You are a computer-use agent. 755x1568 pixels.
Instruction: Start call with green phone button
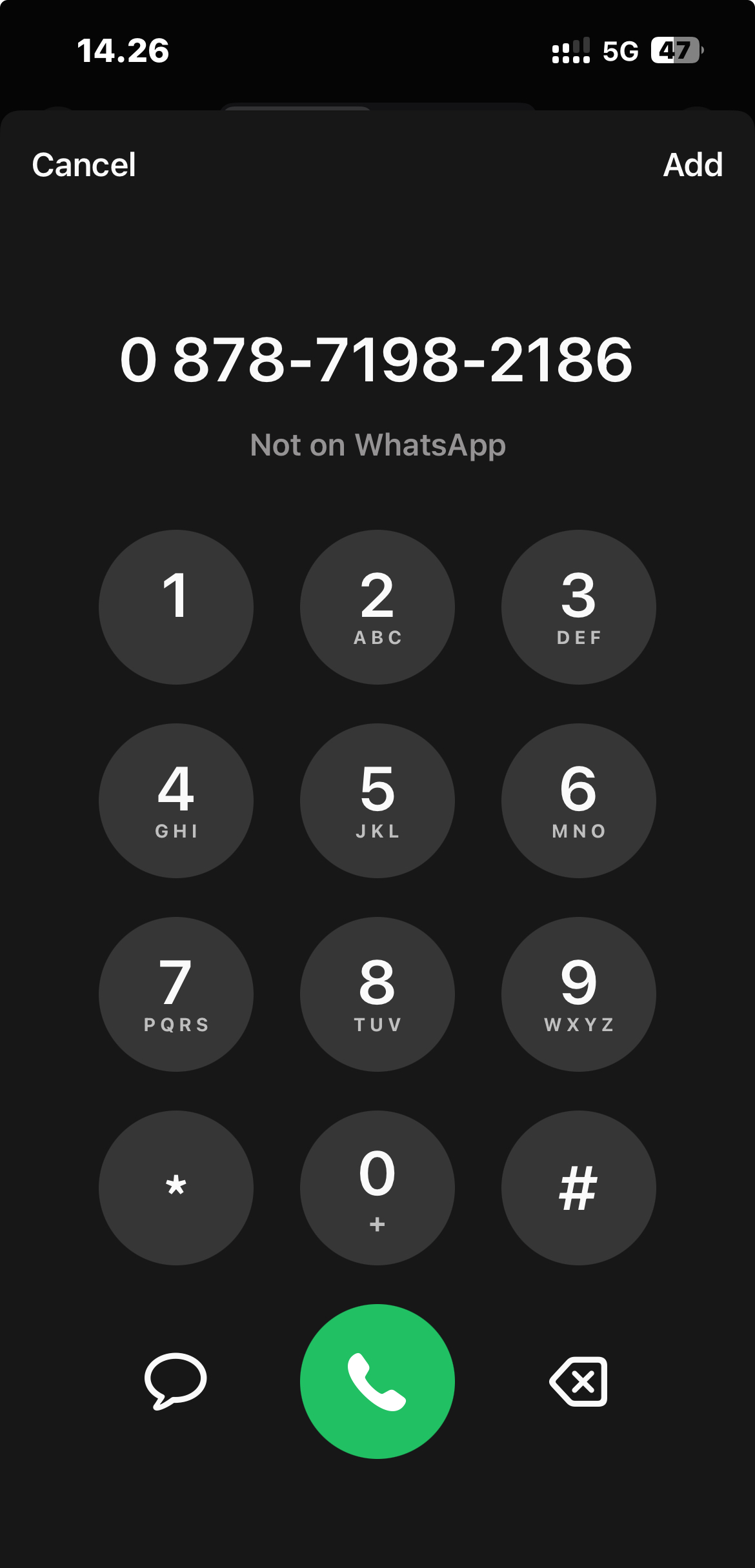(x=377, y=1382)
